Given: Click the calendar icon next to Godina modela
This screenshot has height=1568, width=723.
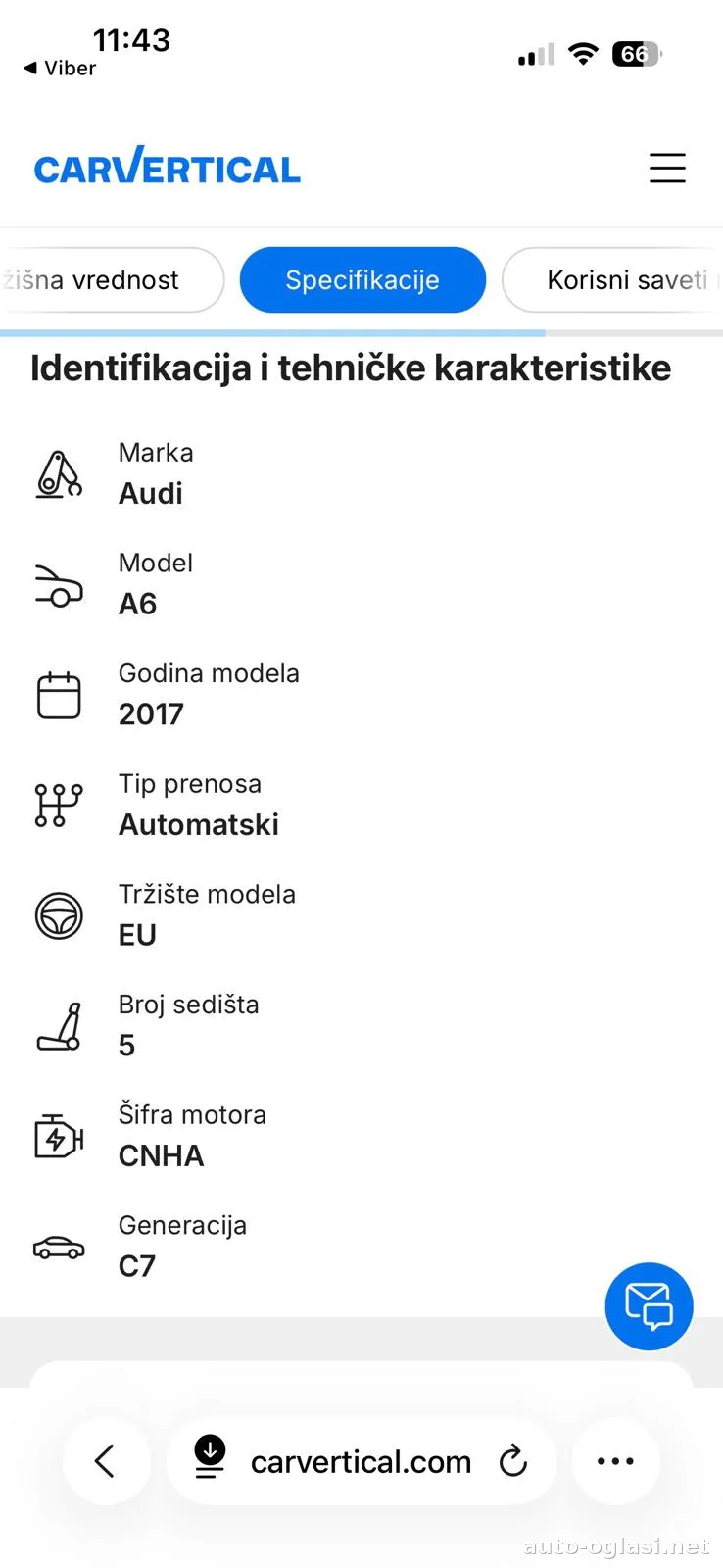Looking at the screenshot, I should coord(59,694).
